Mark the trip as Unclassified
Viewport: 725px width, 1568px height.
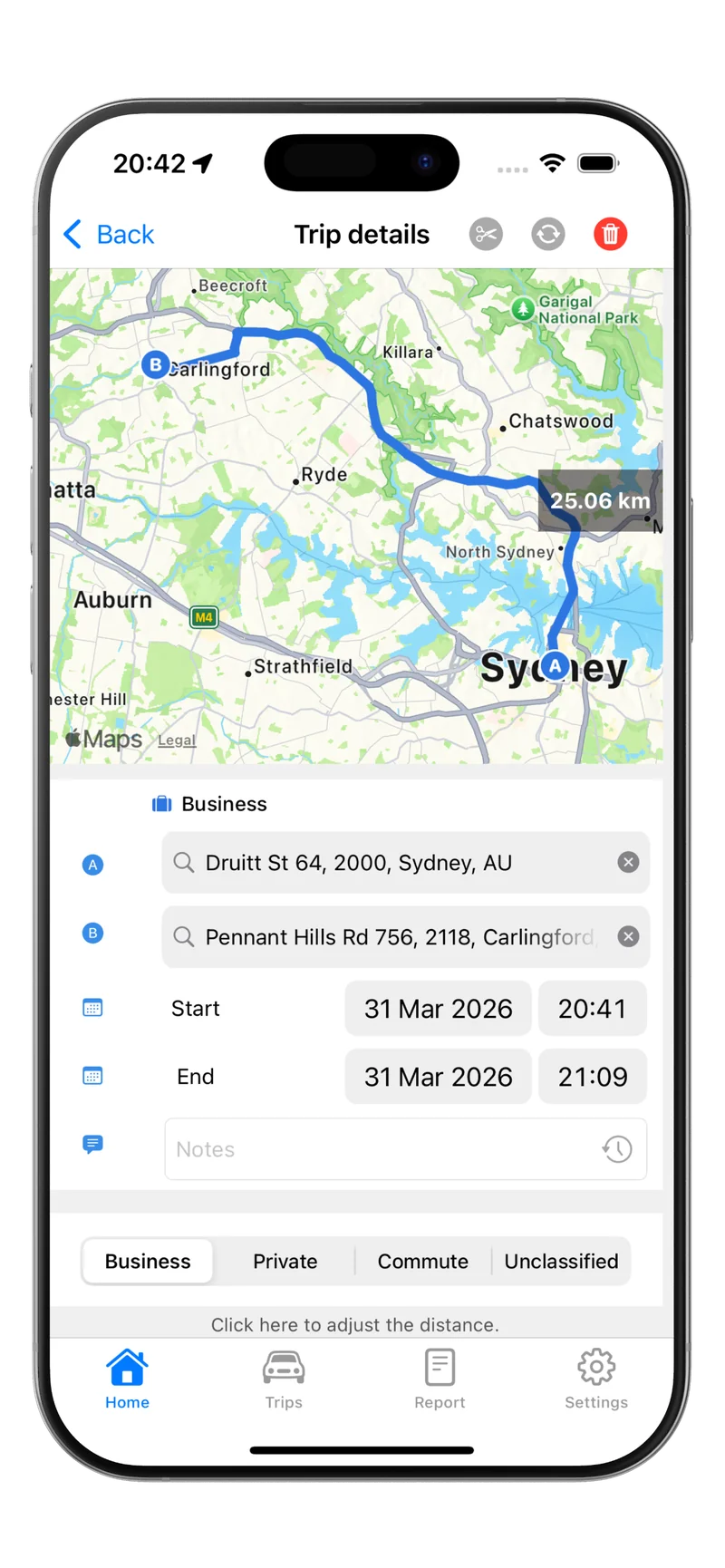point(561,1261)
